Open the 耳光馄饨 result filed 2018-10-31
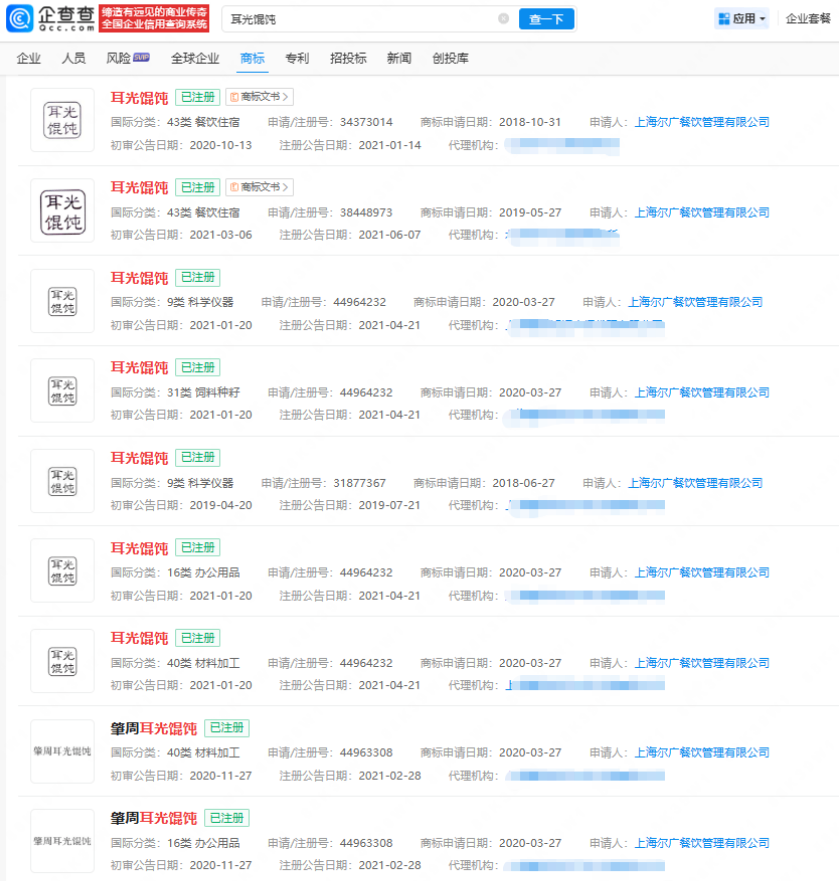 (139, 98)
